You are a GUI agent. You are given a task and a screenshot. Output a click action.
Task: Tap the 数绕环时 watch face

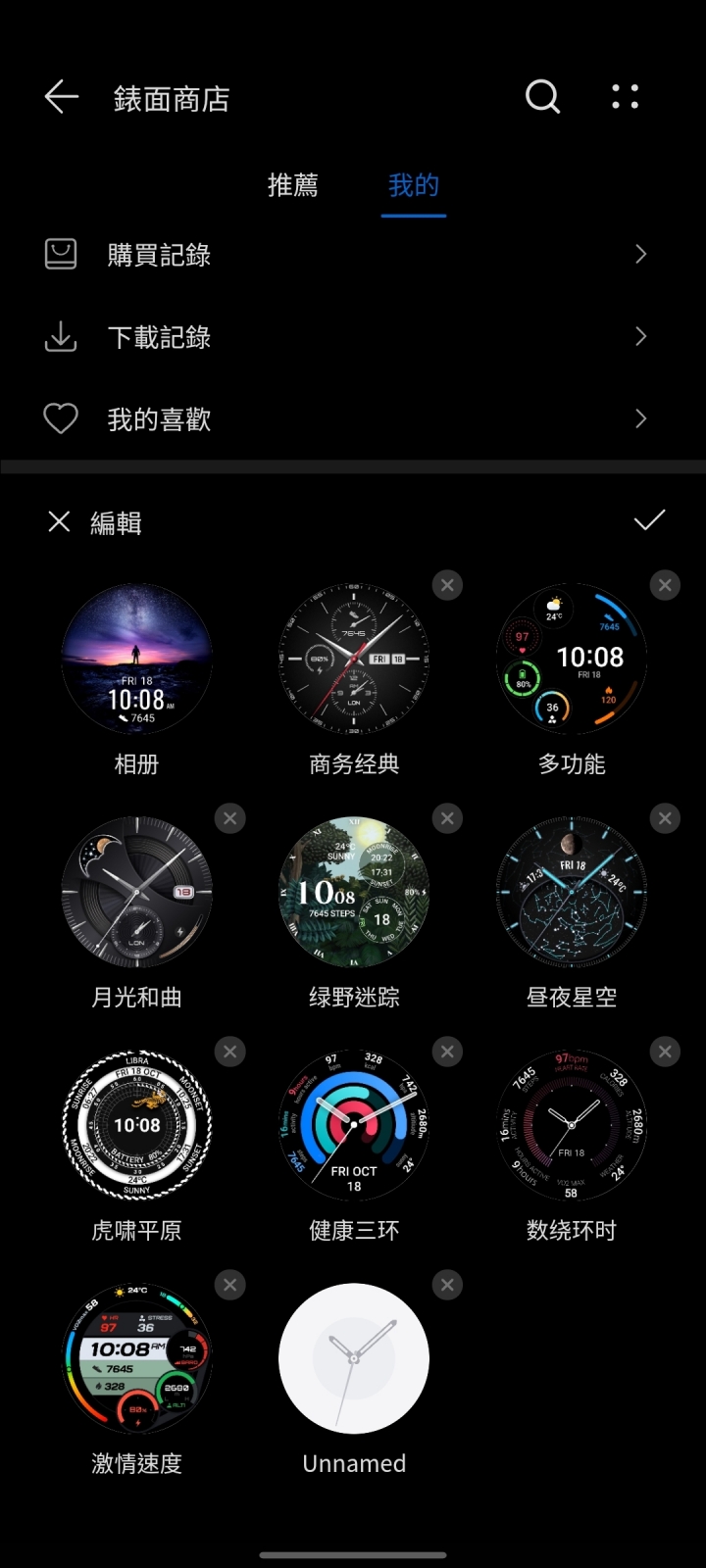coord(572,1125)
